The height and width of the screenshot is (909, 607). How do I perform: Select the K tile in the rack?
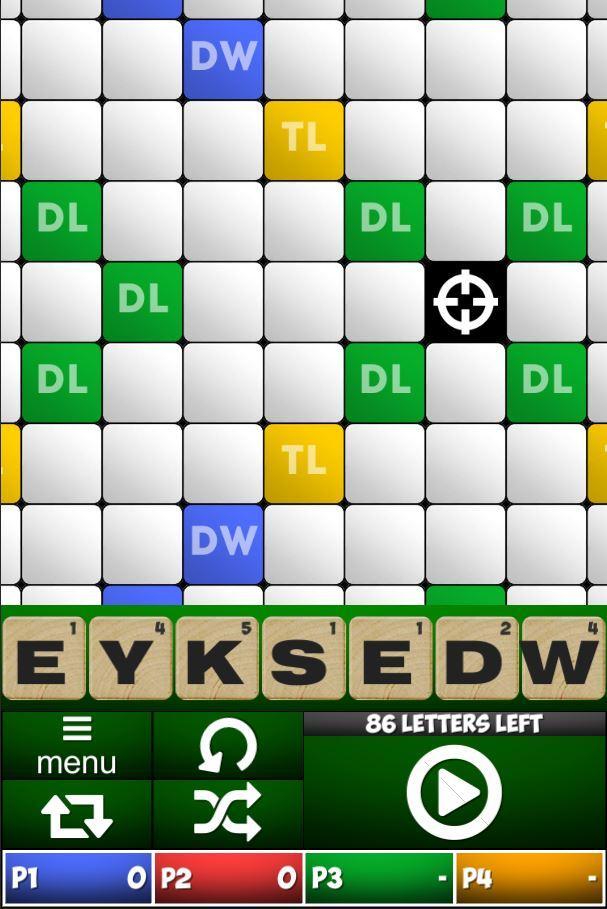pyautogui.click(x=218, y=658)
